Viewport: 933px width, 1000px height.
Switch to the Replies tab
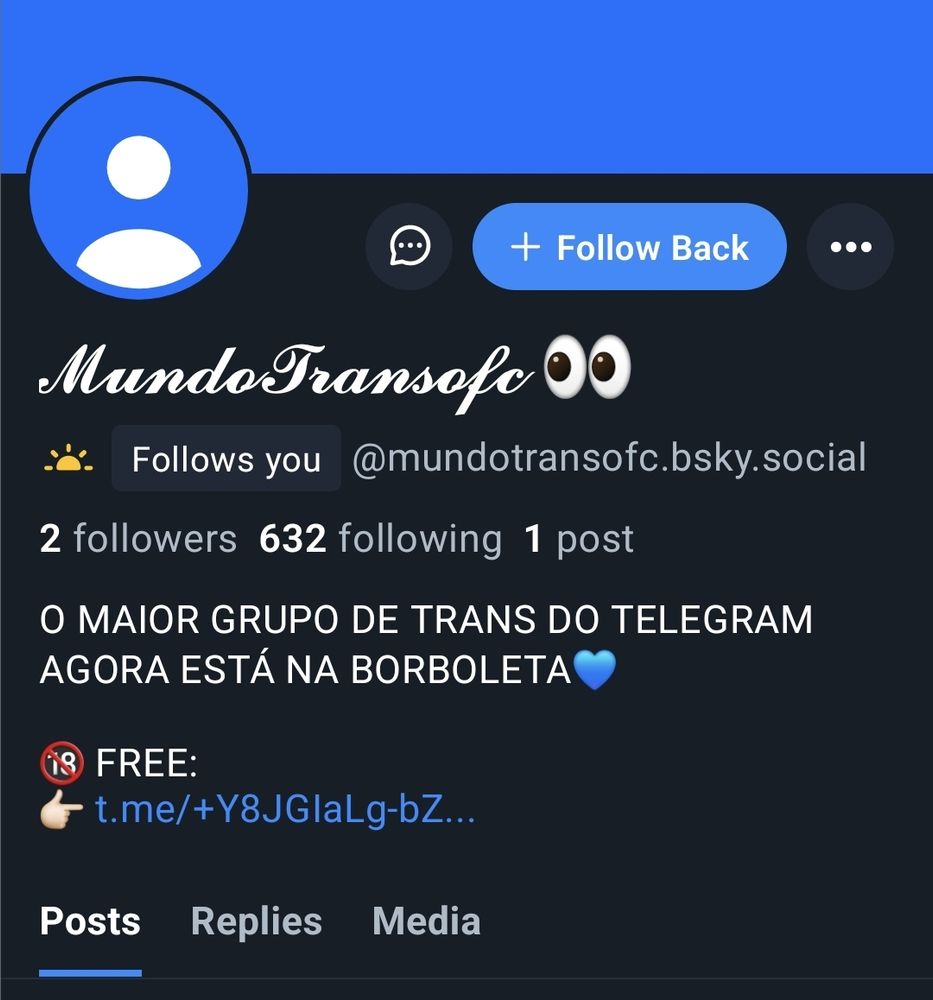point(256,922)
